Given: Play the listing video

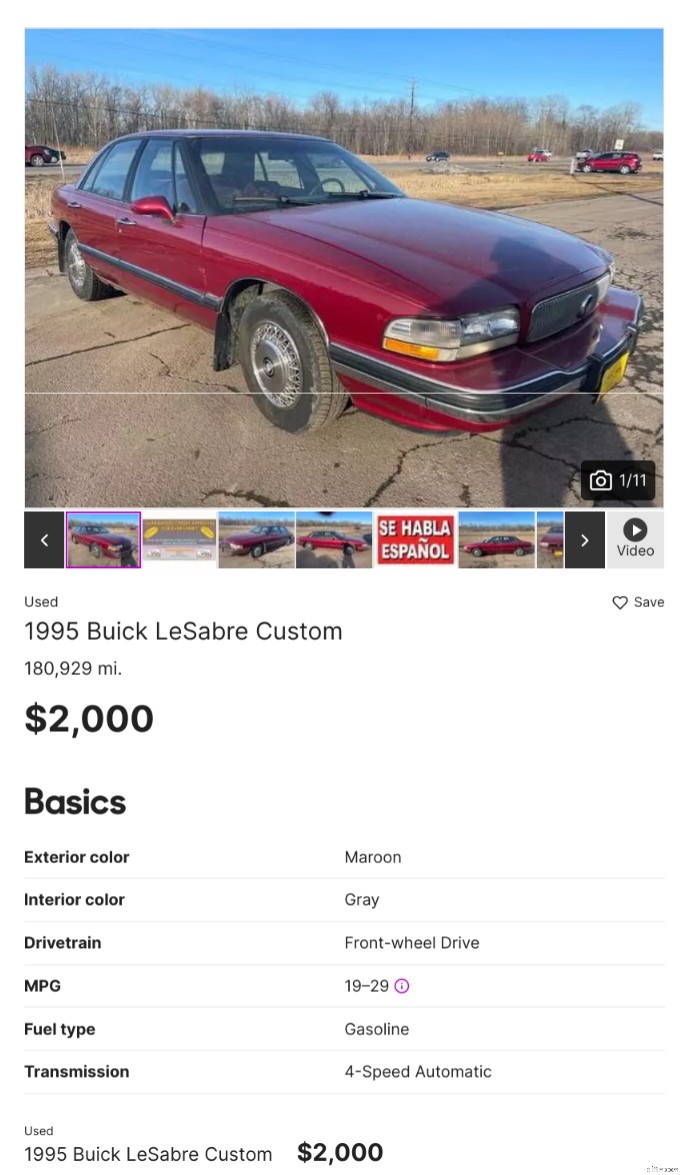Looking at the screenshot, I should pos(635,539).
